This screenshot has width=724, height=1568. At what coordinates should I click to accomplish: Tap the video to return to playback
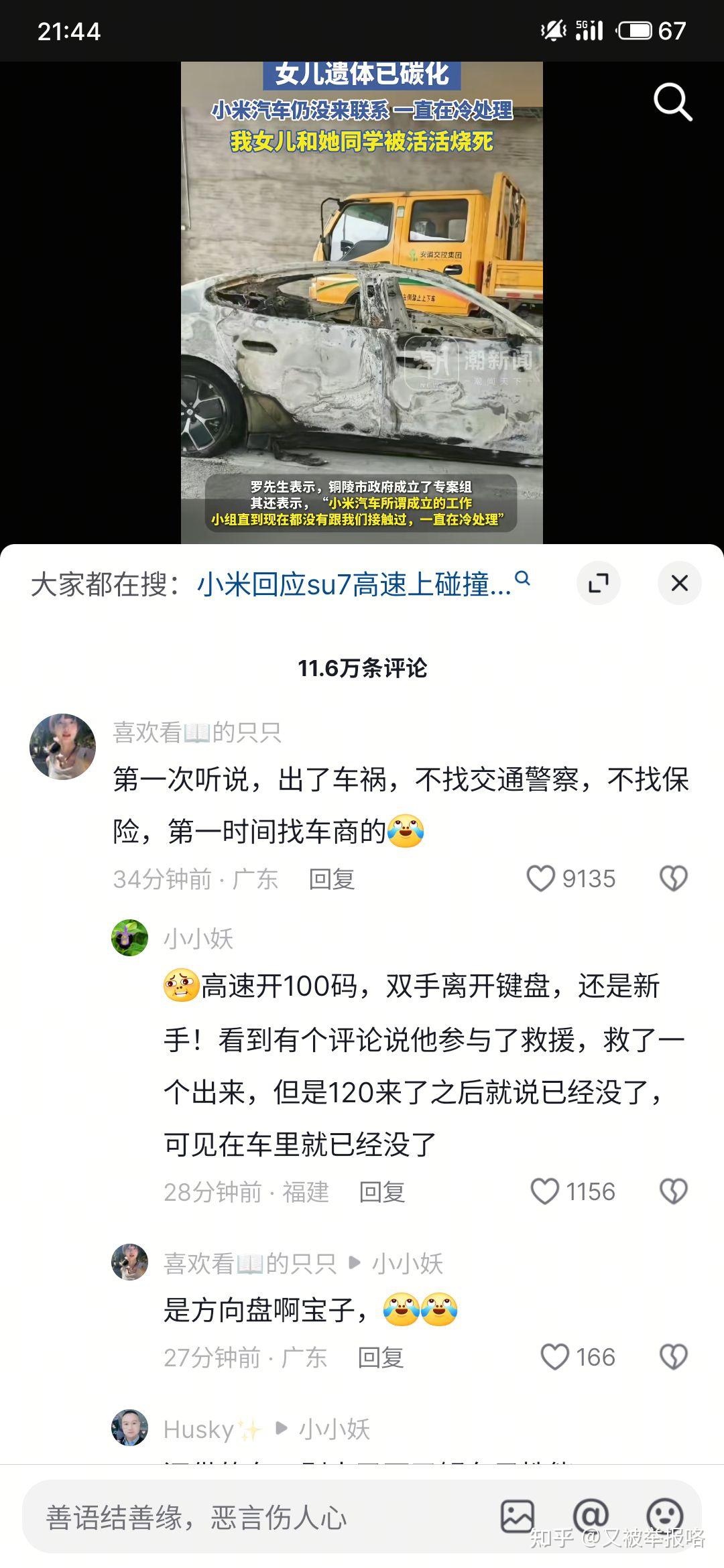pos(362,302)
